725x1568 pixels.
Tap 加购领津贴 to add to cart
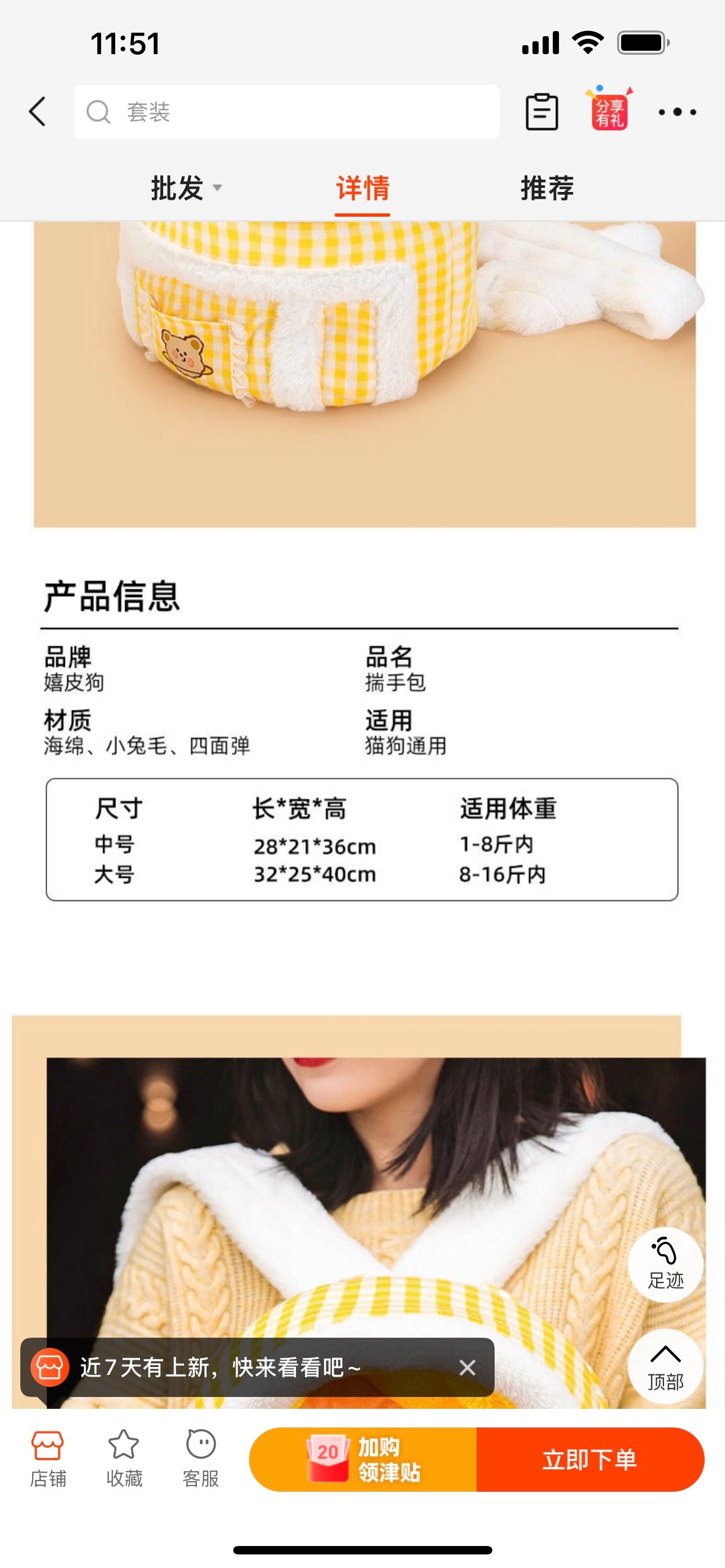[364, 1459]
